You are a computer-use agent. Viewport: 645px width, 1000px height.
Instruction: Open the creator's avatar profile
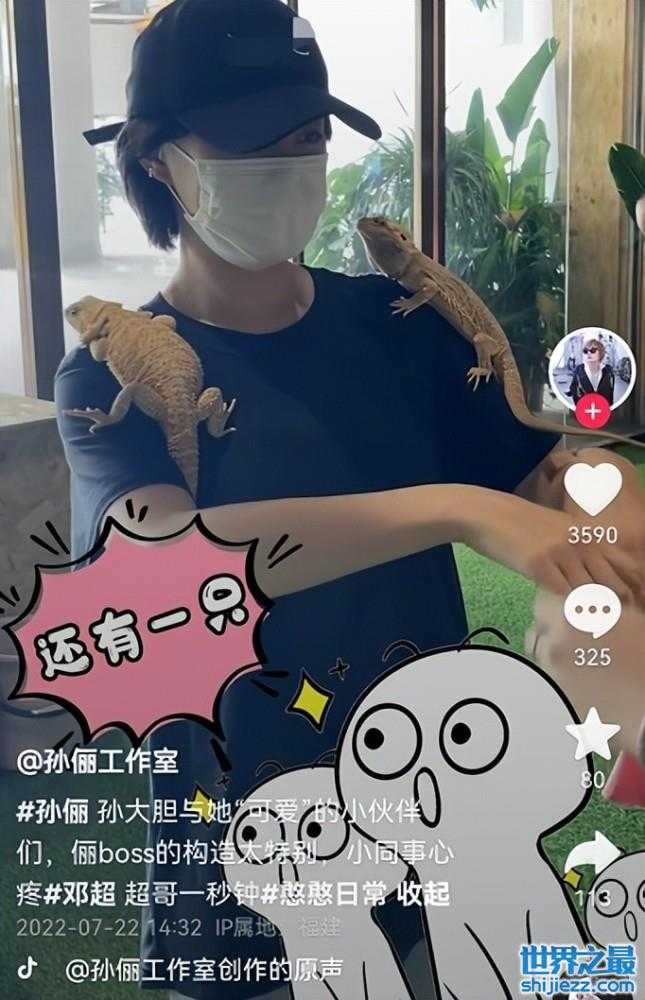(591, 367)
